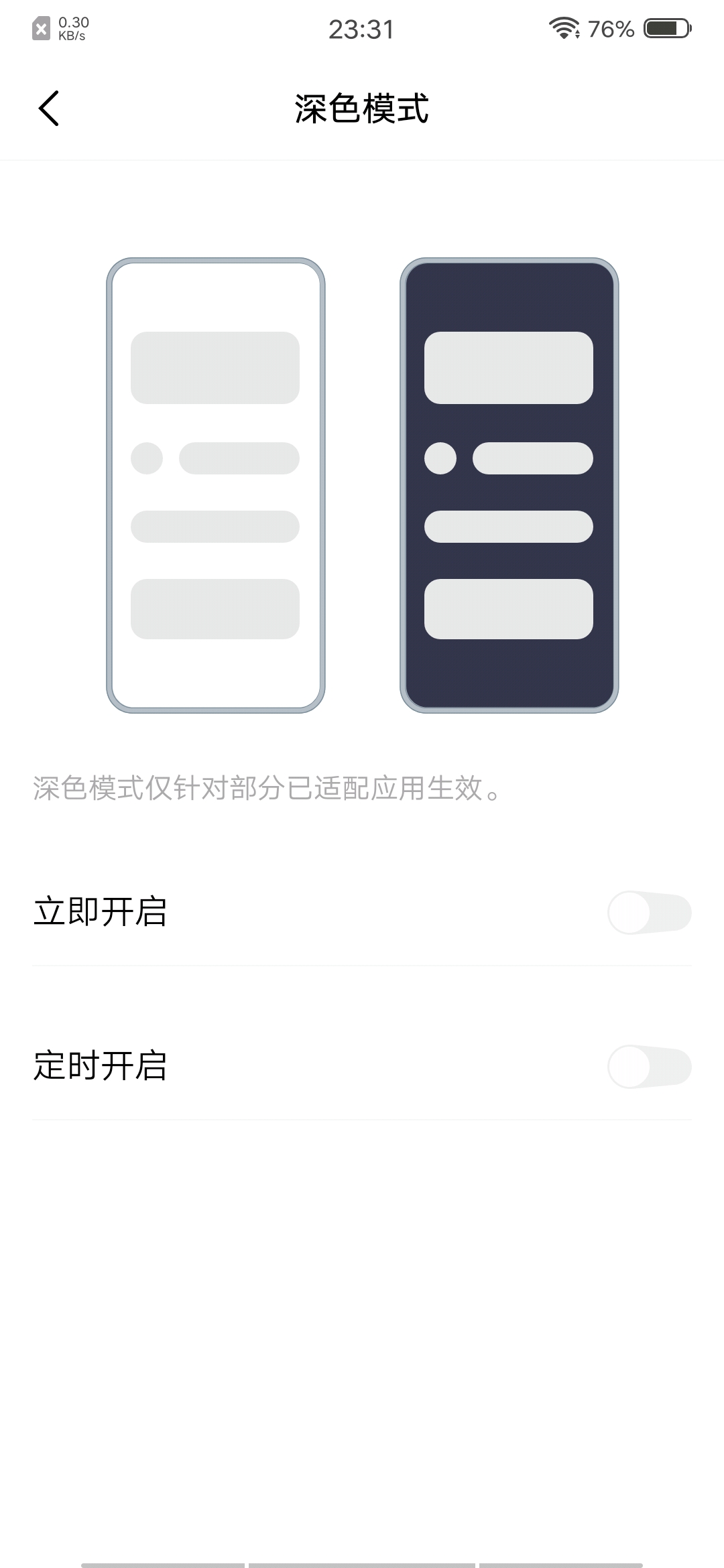Viewport: 724px width, 1568px height.
Task: Click the clock showing 23:31
Action: (x=362, y=29)
